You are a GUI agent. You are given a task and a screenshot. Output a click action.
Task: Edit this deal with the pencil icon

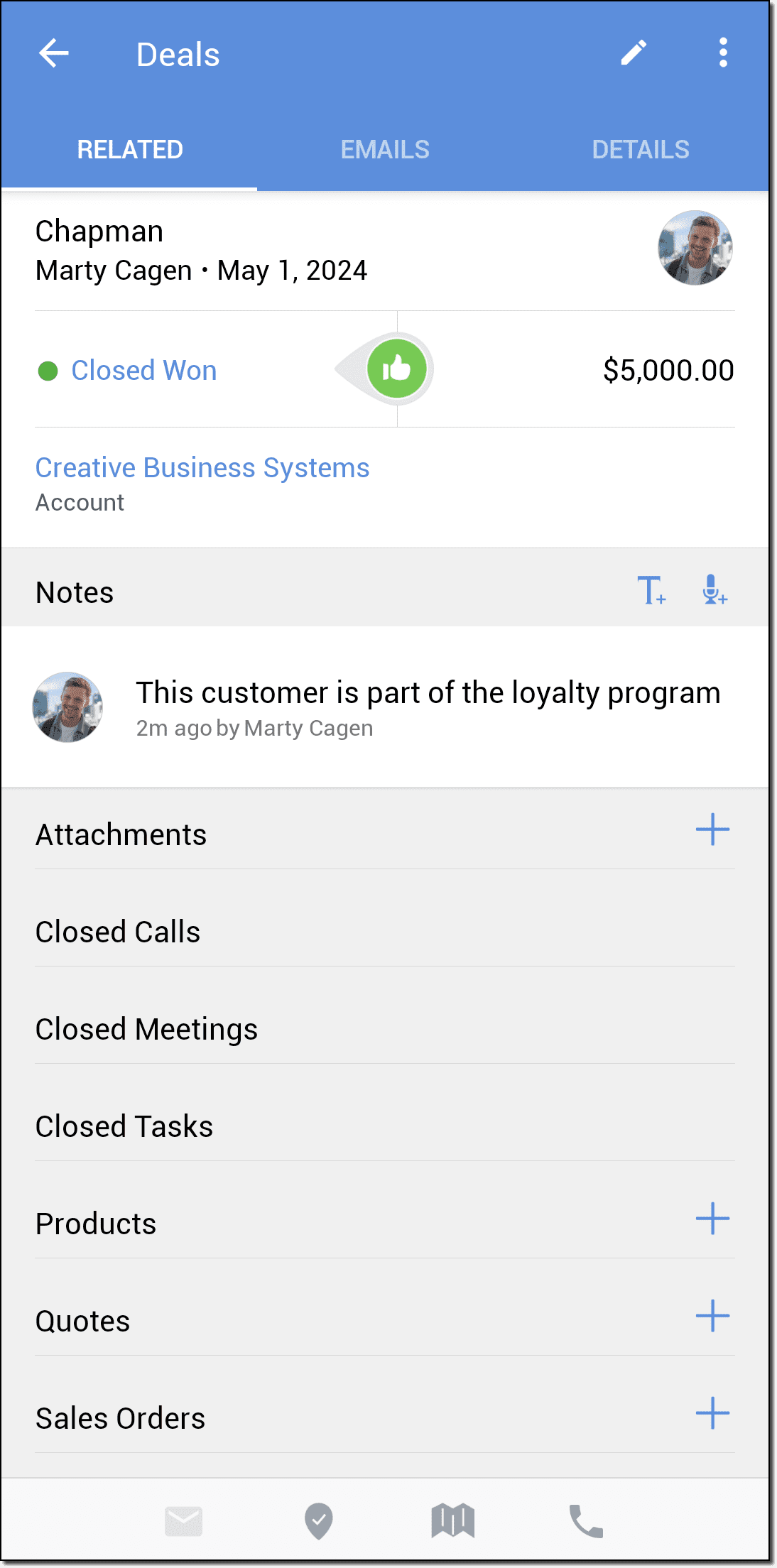coord(634,53)
